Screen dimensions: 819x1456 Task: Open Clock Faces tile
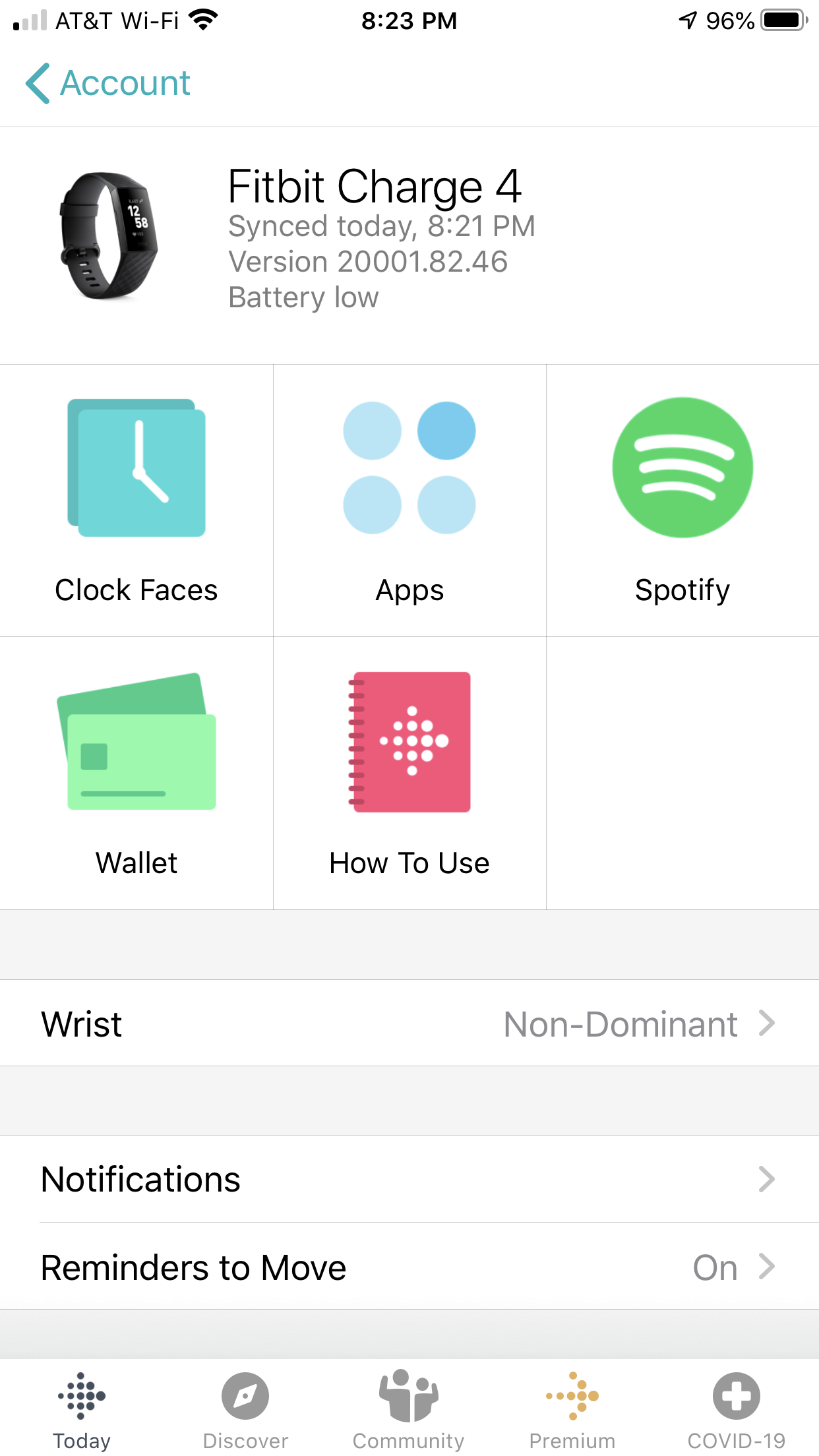[x=136, y=501]
